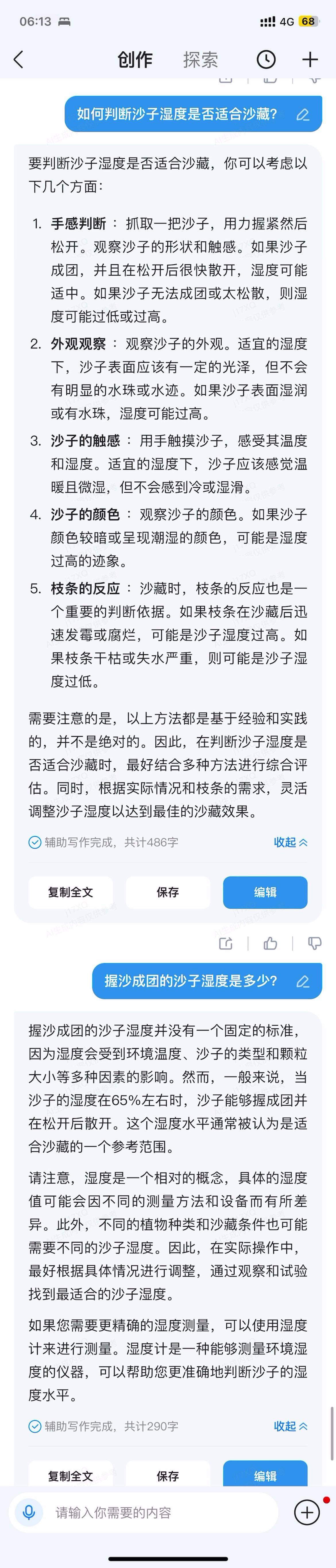Save the 486字 answer
The image size is (336, 1568).
pyautogui.click(x=168, y=892)
